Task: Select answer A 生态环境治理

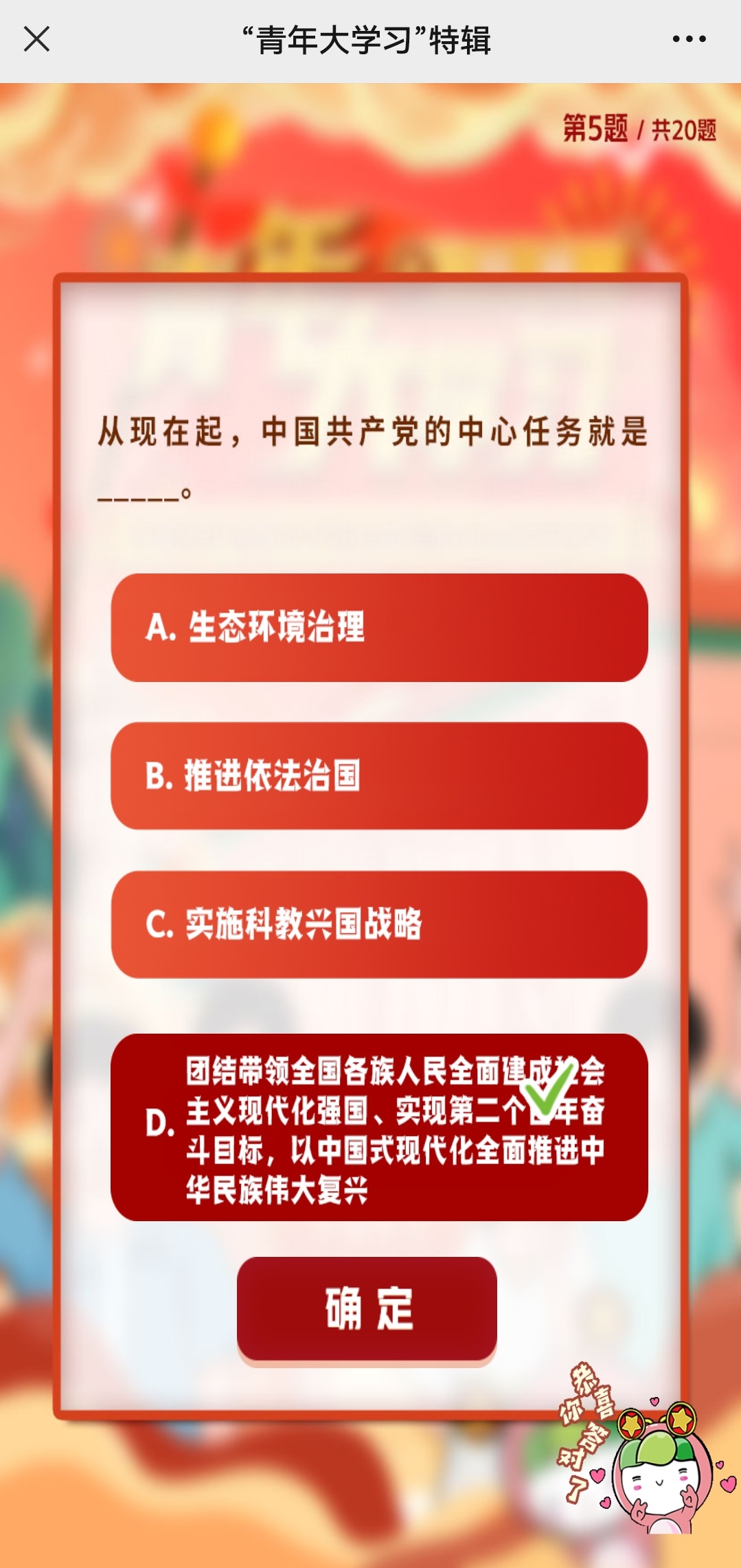Action: 379,627
